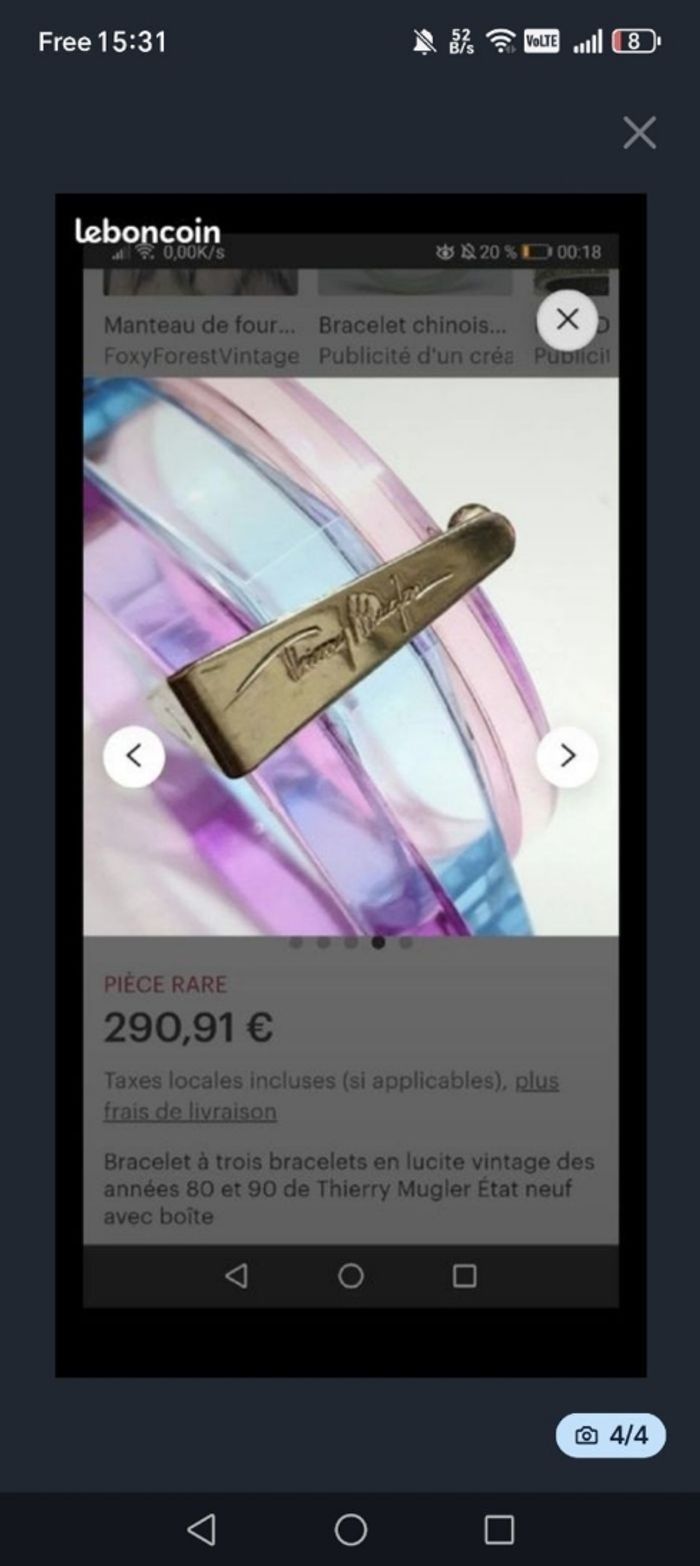Viewport: 700px width, 1566px height.
Task: Open the recent apps overview
Action: point(498,1529)
